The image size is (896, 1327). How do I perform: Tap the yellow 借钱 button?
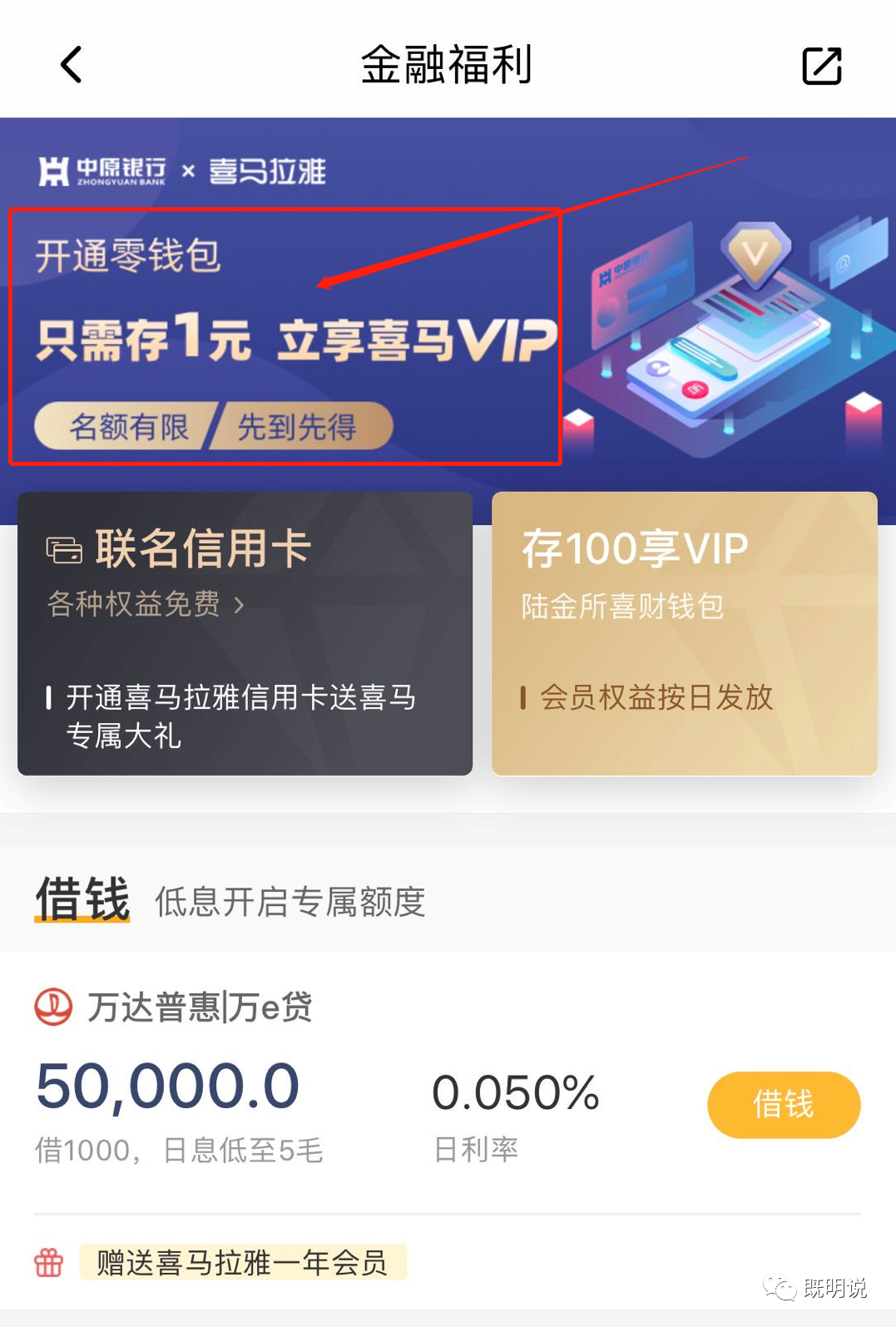pyautogui.click(x=783, y=1104)
